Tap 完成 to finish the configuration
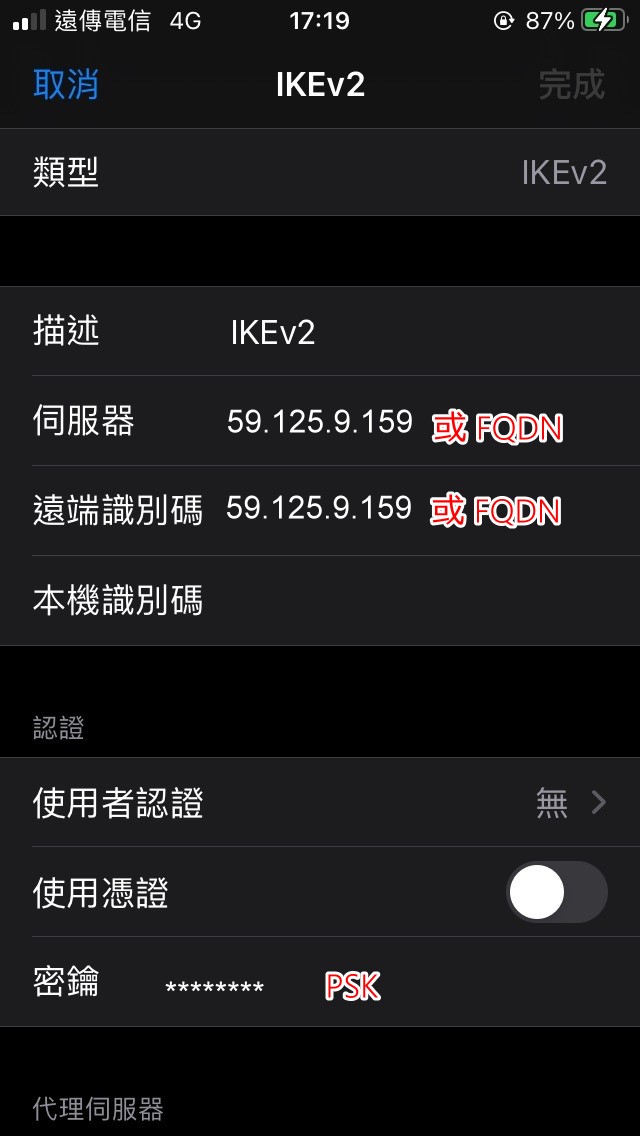 [571, 84]
